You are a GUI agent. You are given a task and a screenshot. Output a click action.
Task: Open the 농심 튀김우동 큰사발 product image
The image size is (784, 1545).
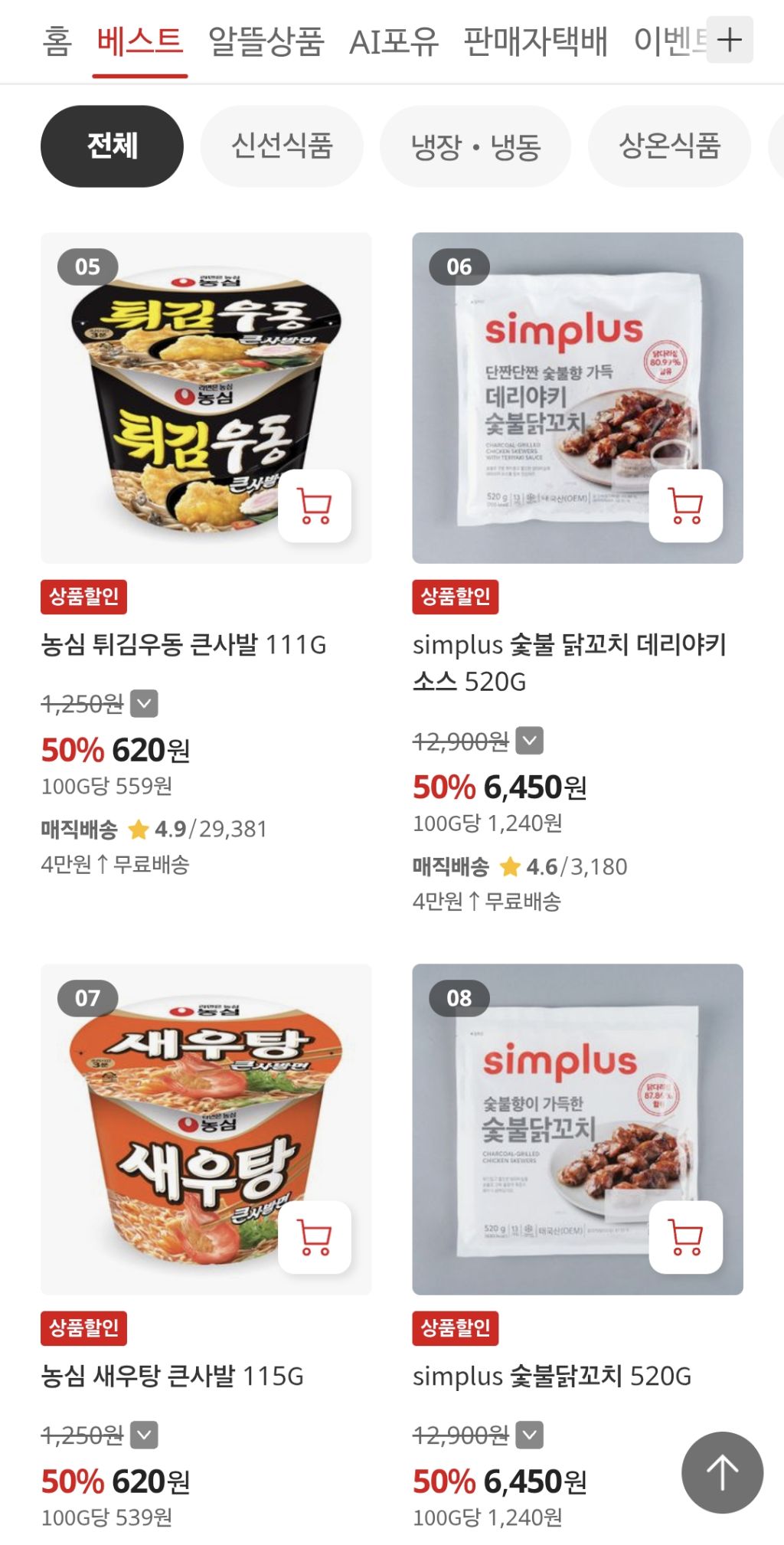click(x=206, y=398)
